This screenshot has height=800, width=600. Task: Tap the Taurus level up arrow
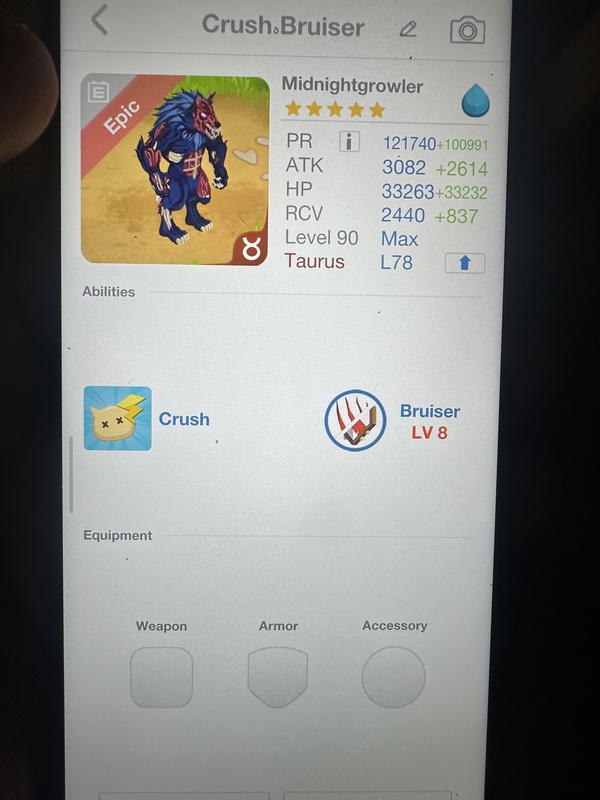(464, 263)
